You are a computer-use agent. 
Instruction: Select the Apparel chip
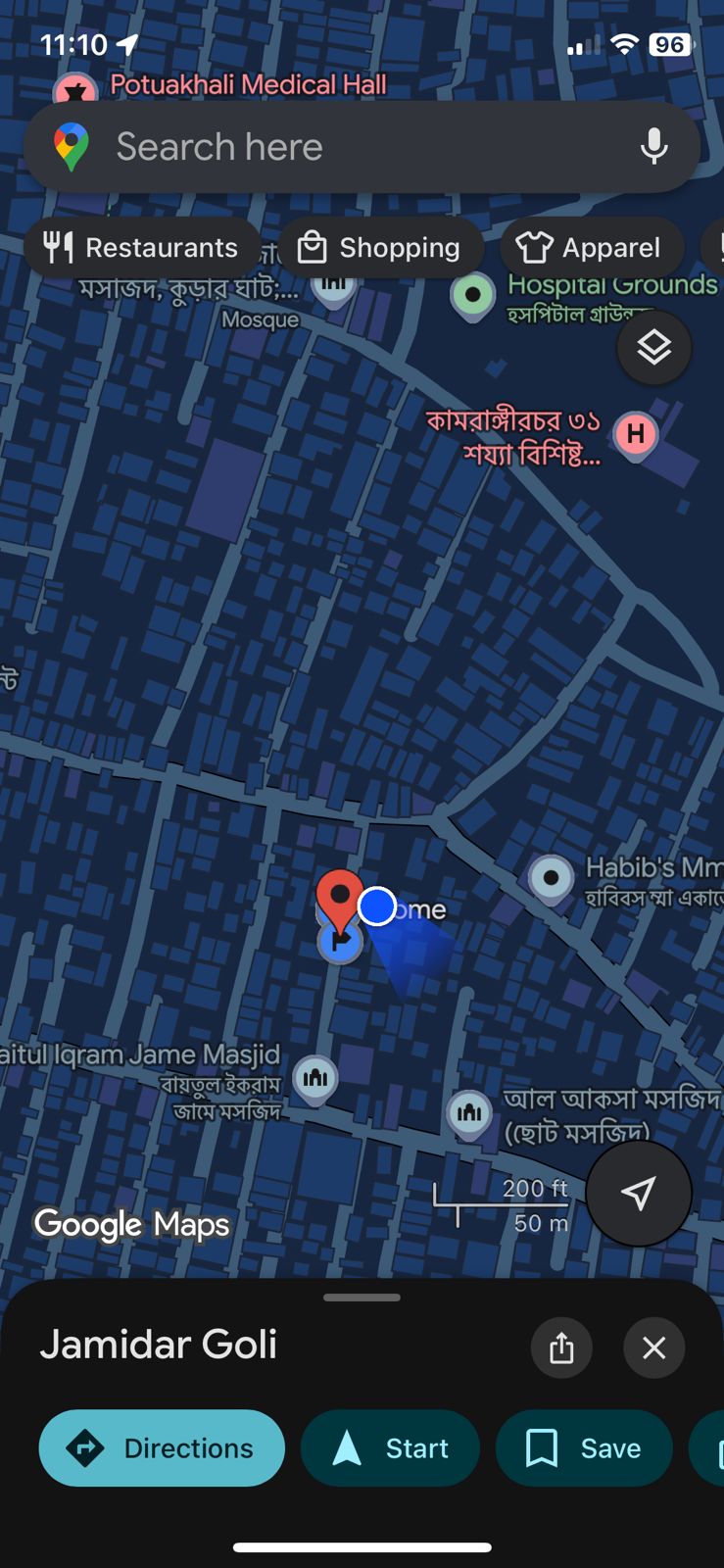point(590,248)
